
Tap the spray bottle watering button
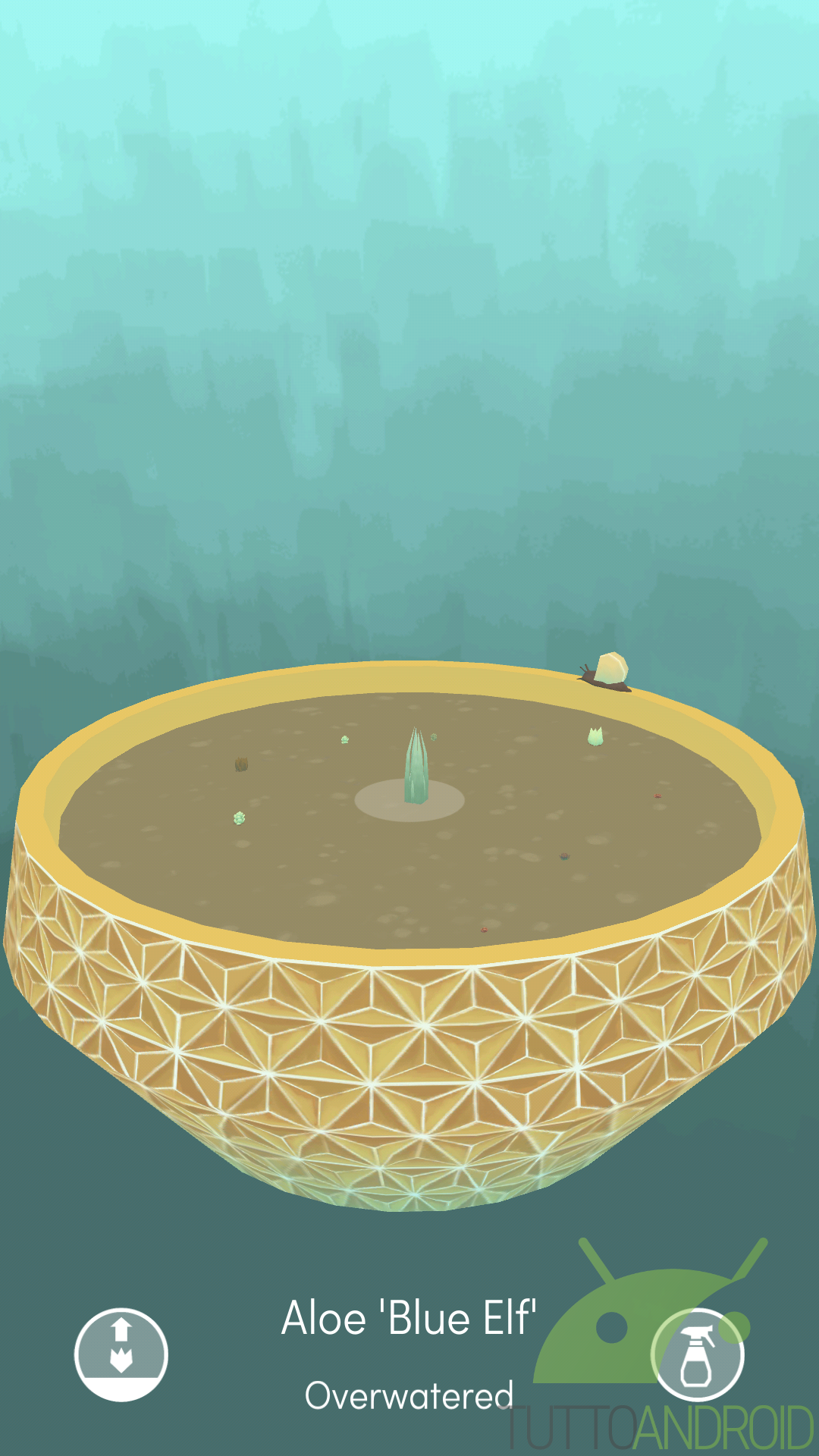(698, 1354)
